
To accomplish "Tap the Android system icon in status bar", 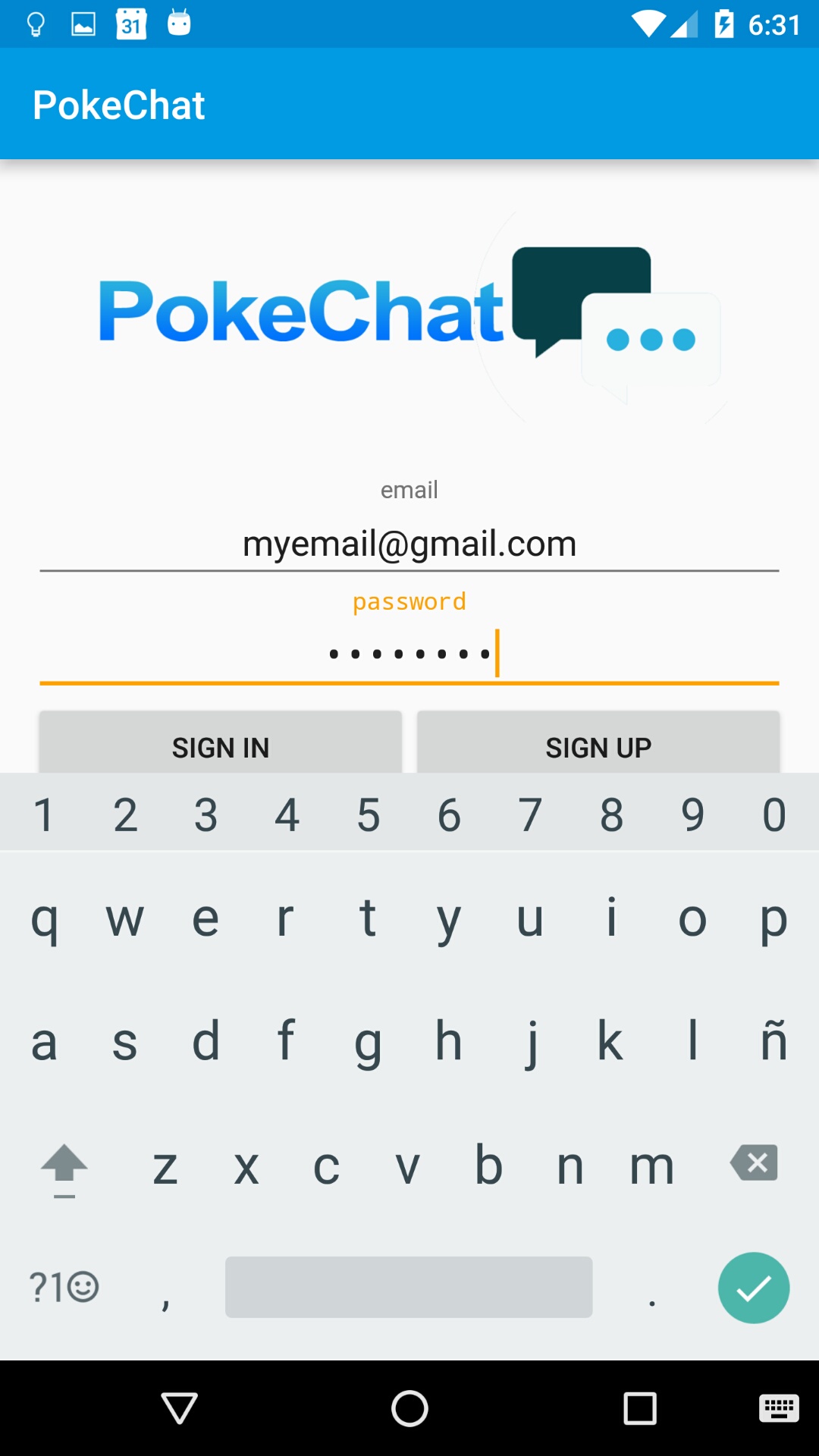I will tap(179, 23).
